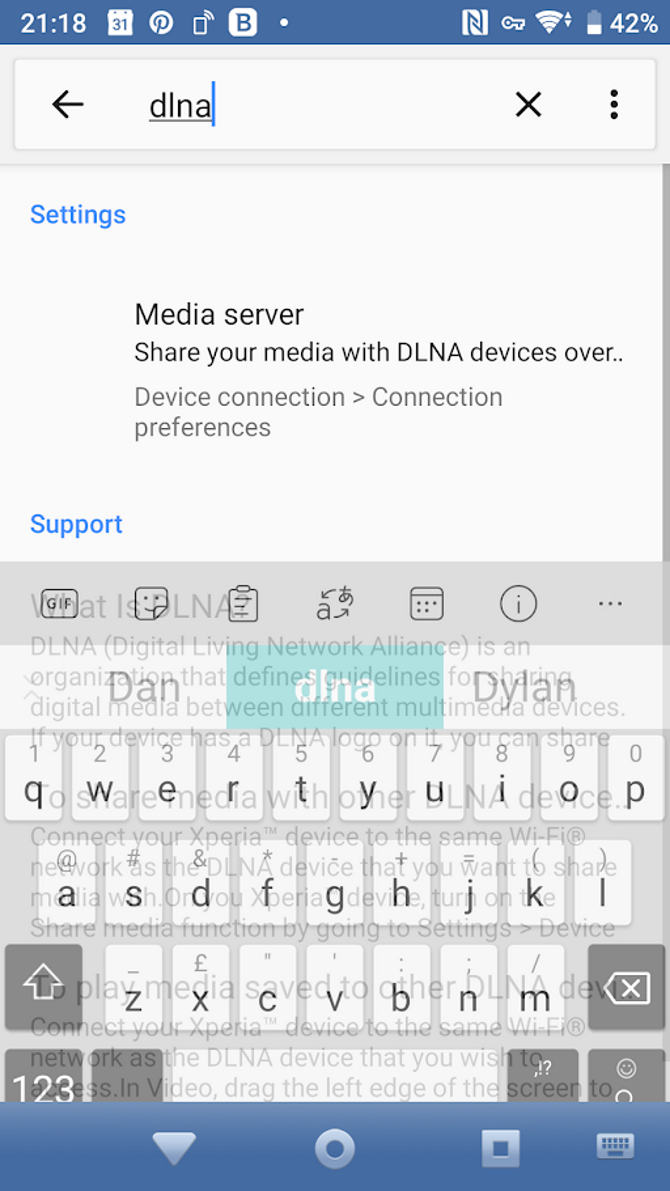
Task: Open the keyboard's calendar tool
Action: pyautogui.click(x=427, y=604)
